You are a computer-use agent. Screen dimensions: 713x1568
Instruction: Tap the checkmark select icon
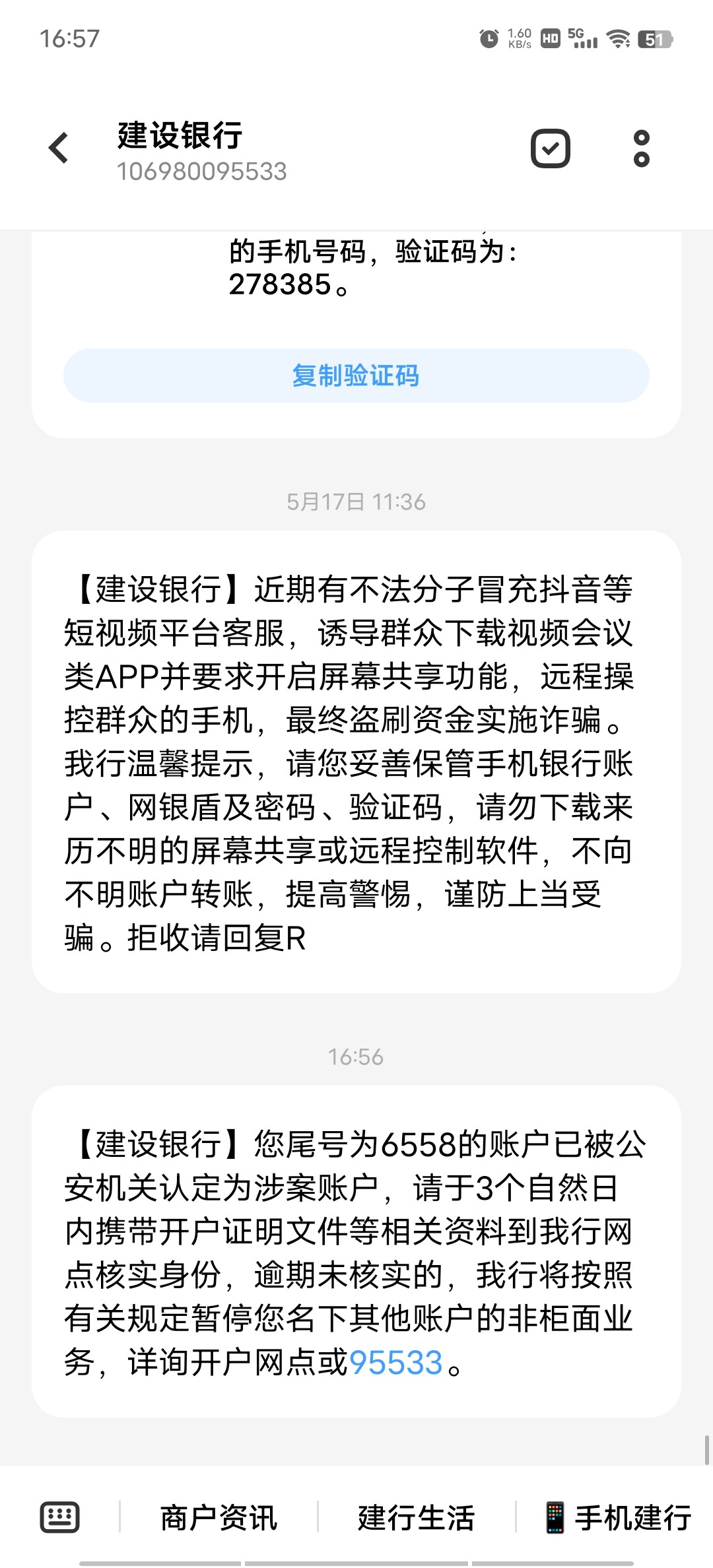[x=550, y=148]
